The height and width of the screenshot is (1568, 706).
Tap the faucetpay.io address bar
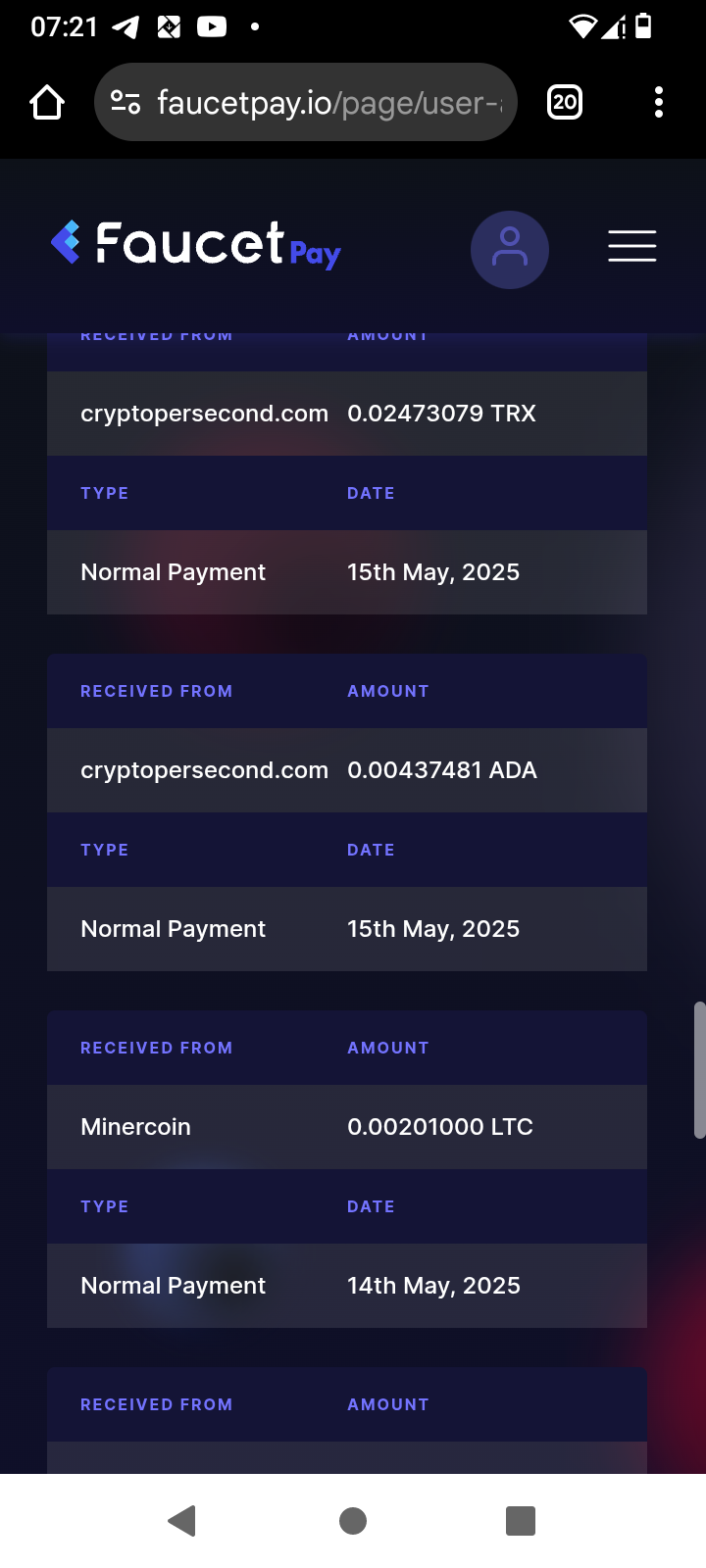[x=305, y=102]
